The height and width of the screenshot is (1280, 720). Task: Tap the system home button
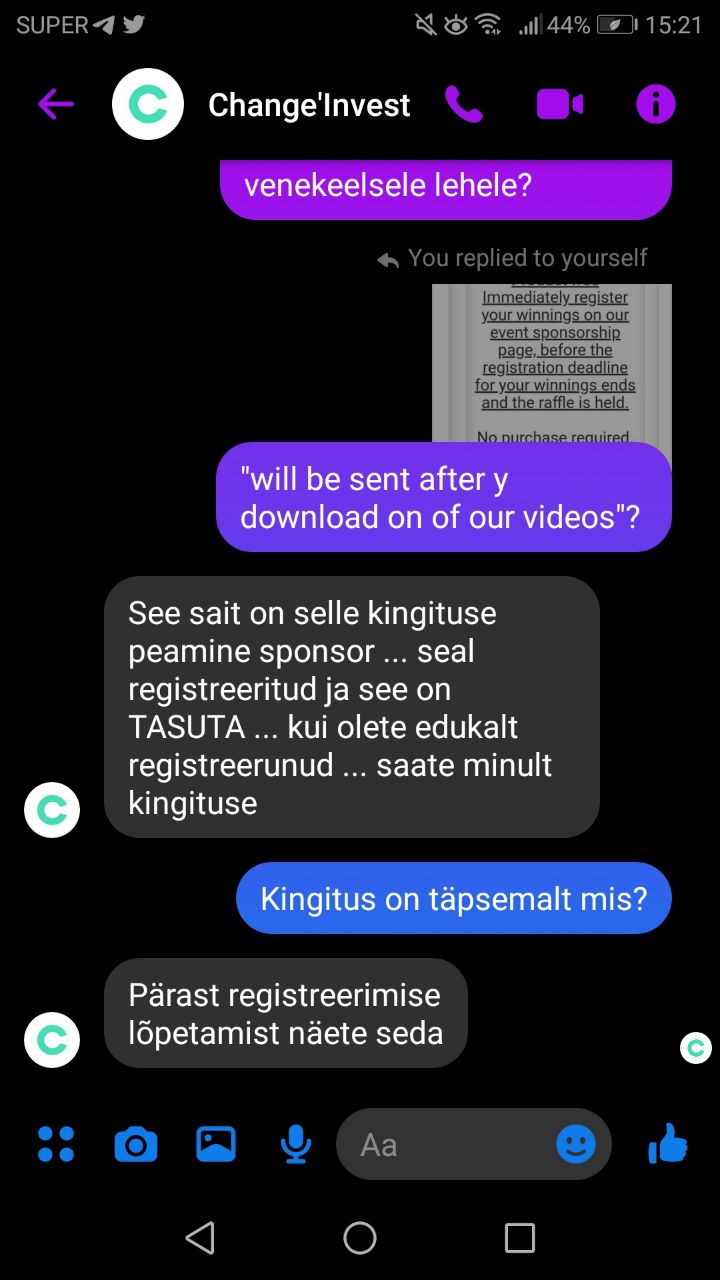click(x=360, y=1238)
